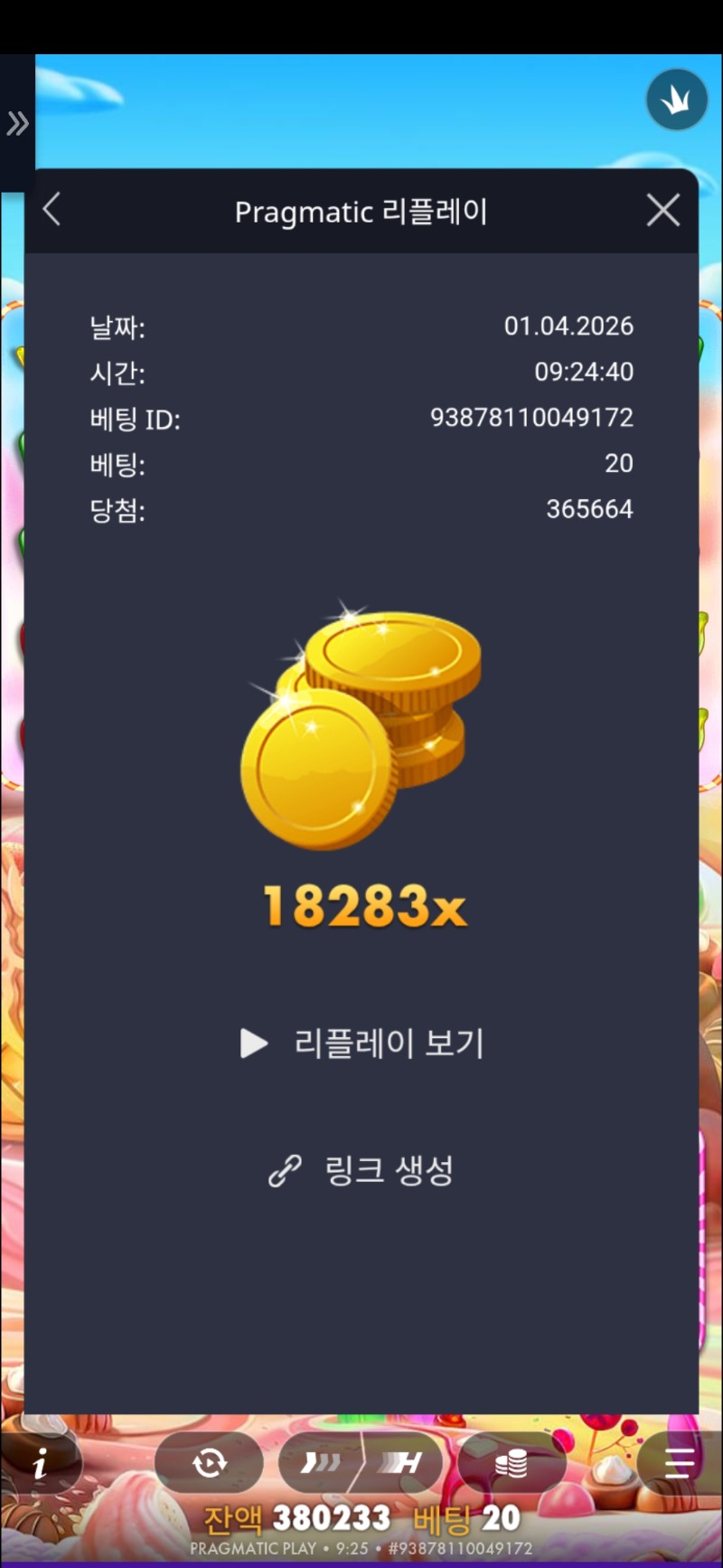Open the bet amount coins button
The width and height of the screenshot is (723, 1568).
pos(512,1462)
